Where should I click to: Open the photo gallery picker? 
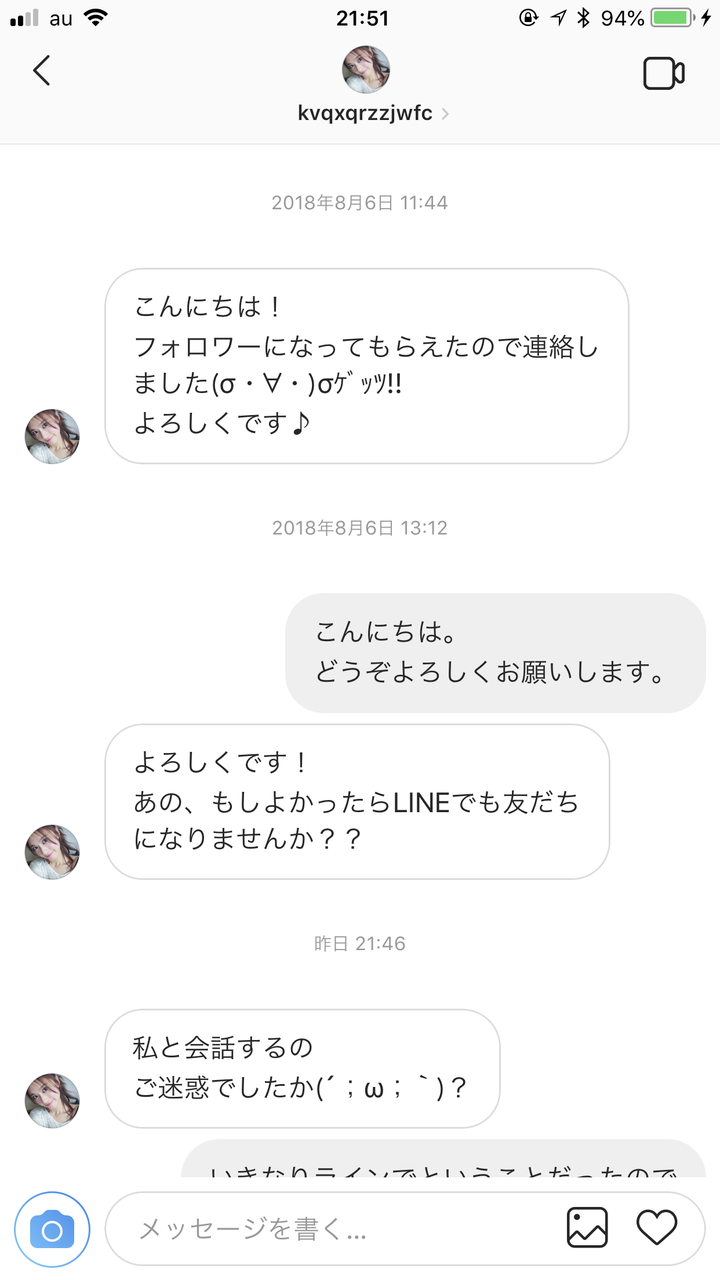pos(588,1228)
